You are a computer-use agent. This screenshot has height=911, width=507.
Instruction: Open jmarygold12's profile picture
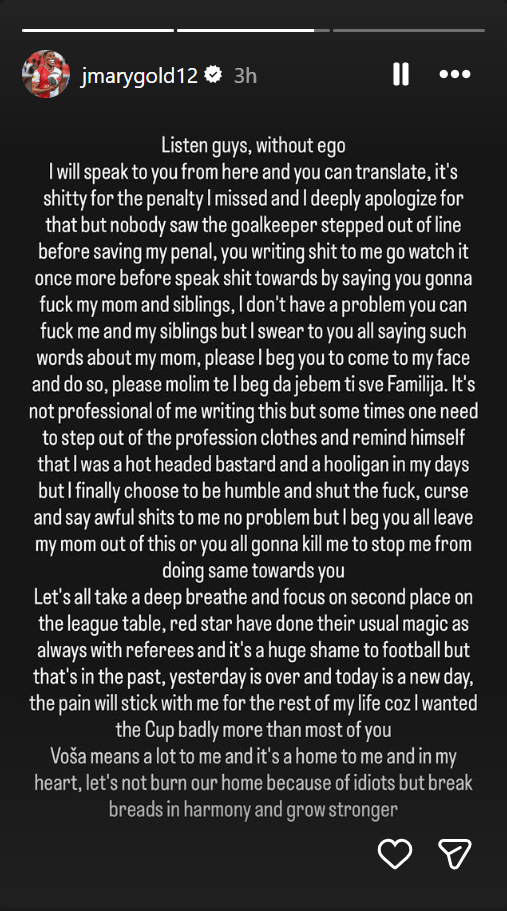pyautogui.click(x=46, y=74)
